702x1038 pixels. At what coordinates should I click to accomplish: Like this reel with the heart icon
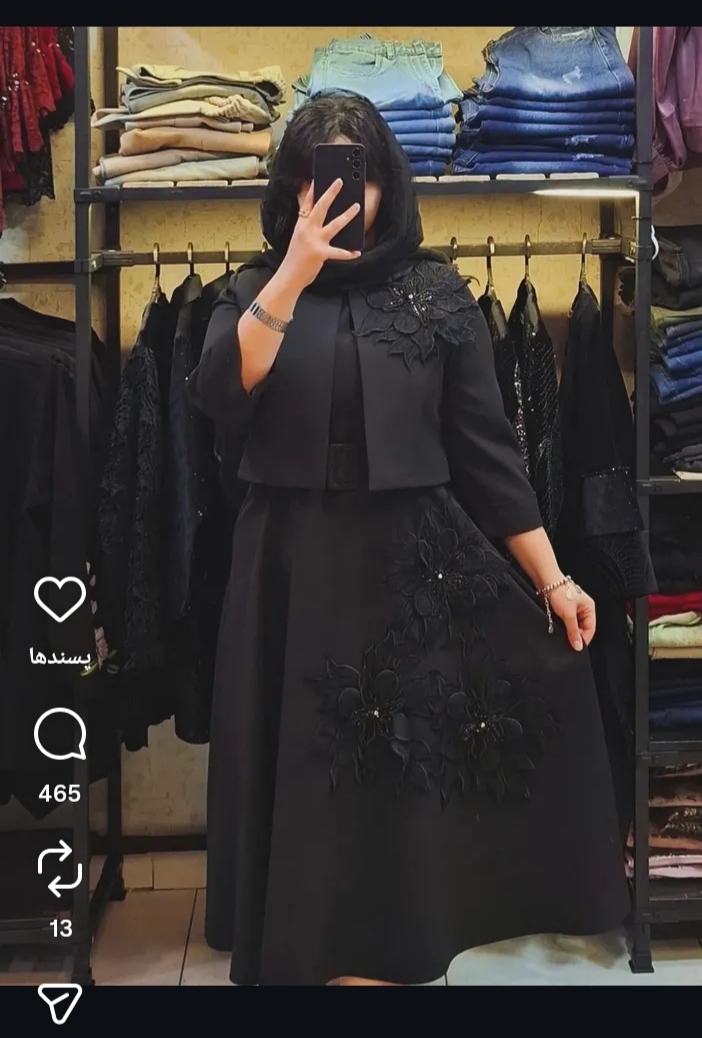click(60, 599)
